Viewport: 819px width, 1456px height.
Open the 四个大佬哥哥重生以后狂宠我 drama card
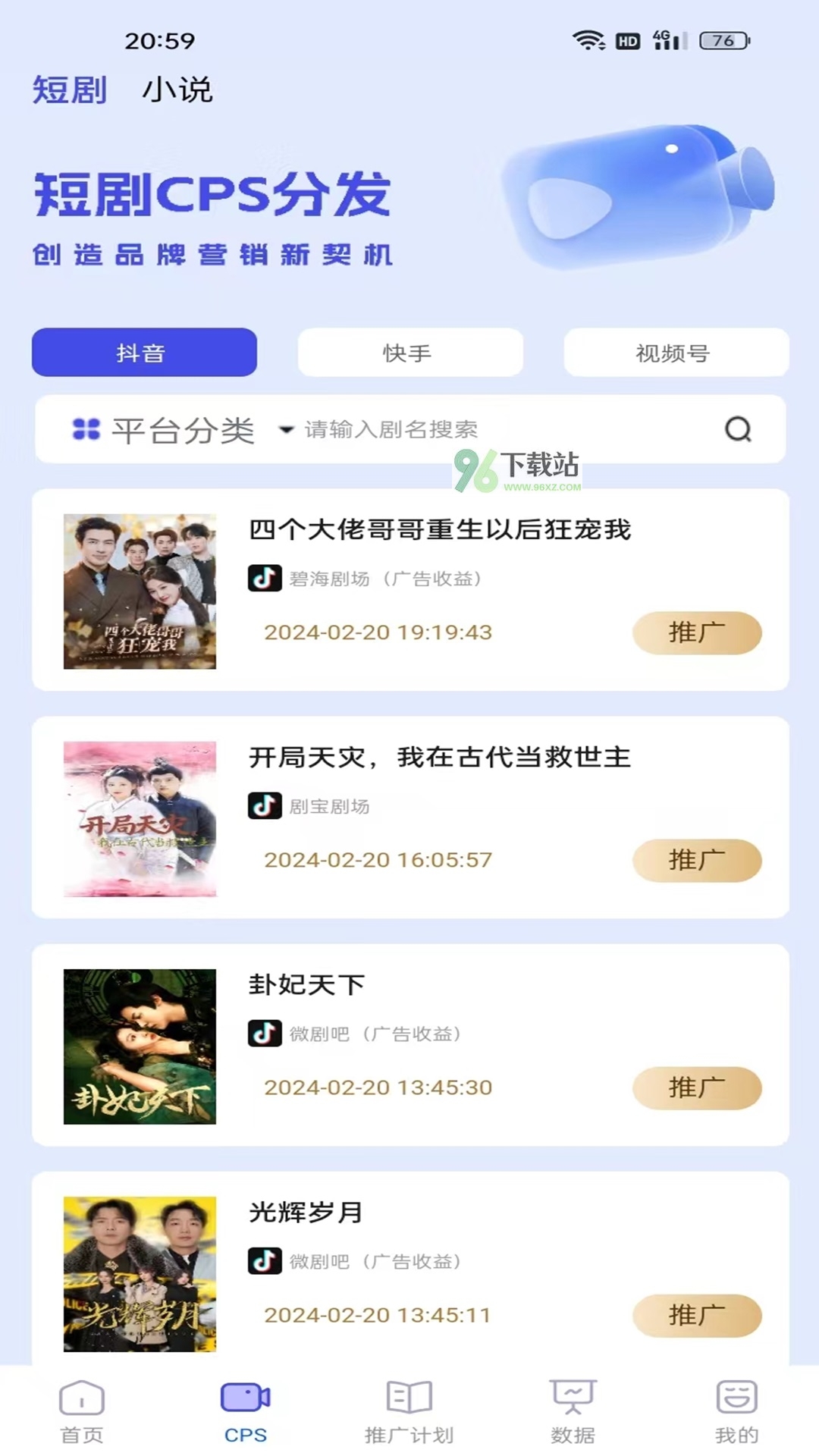[x=440, y=530]
